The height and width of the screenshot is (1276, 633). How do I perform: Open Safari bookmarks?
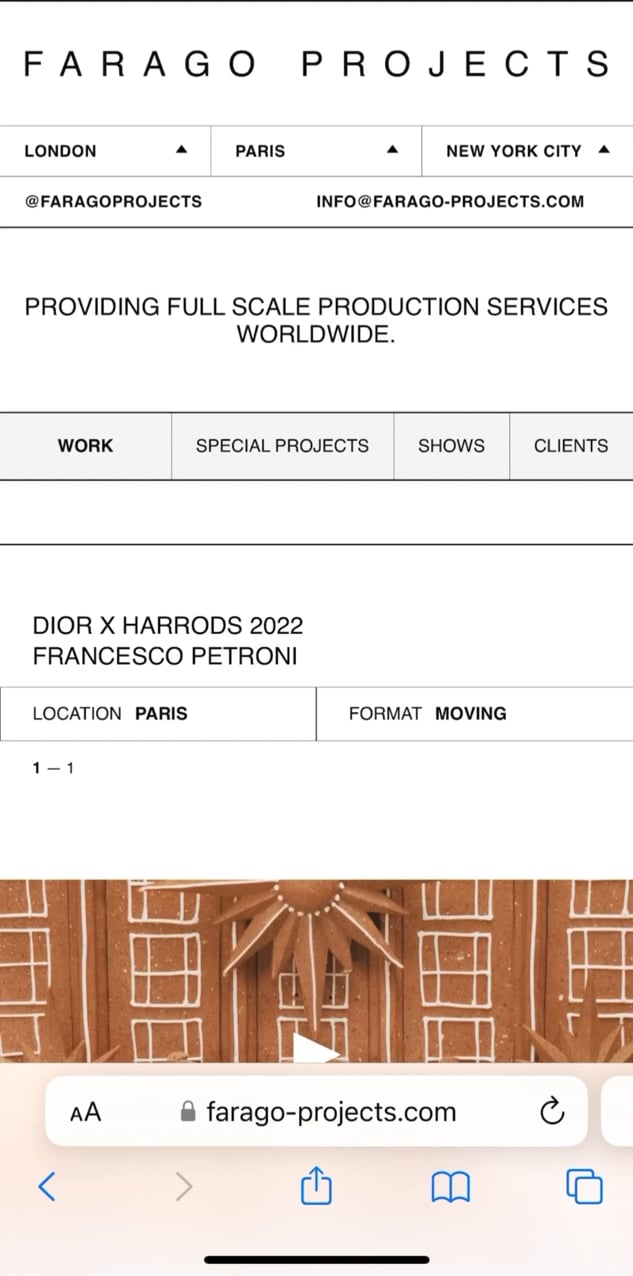pyautogui.click(x=450, y=1187)
